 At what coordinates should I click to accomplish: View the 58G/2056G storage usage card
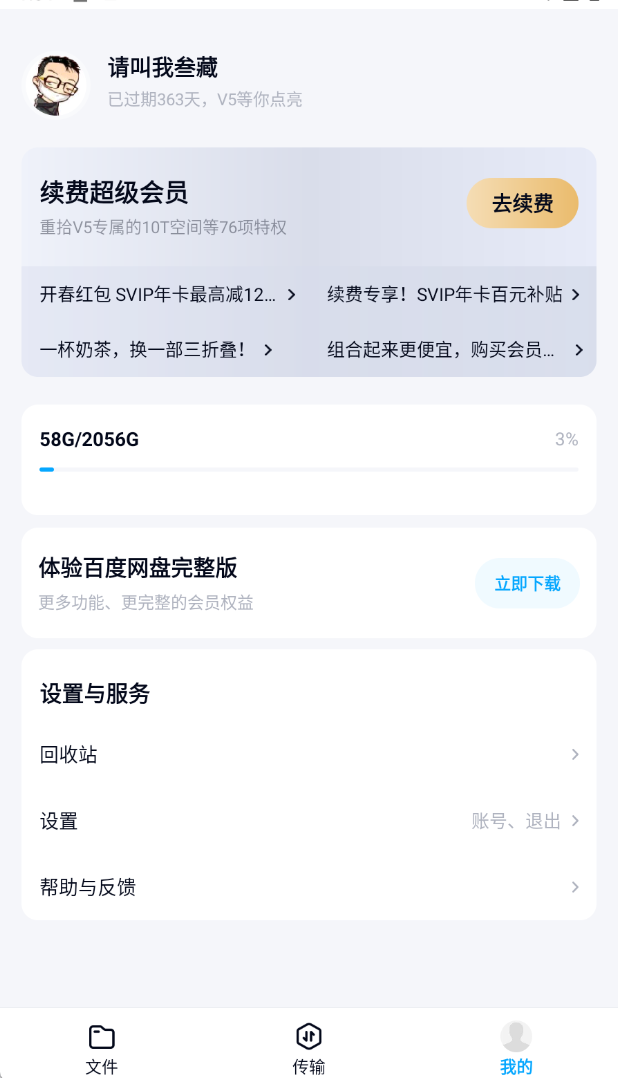coord(309,459)
